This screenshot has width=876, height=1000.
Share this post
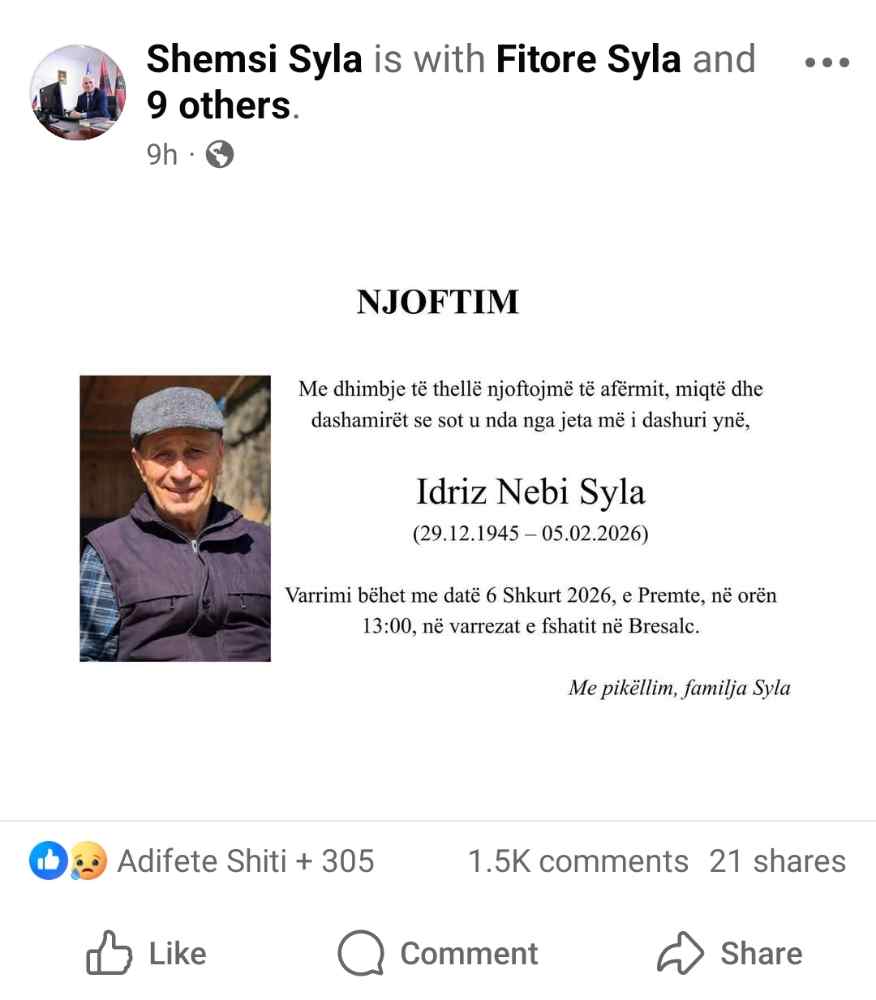pyautogui.click(x=729, y=954)
